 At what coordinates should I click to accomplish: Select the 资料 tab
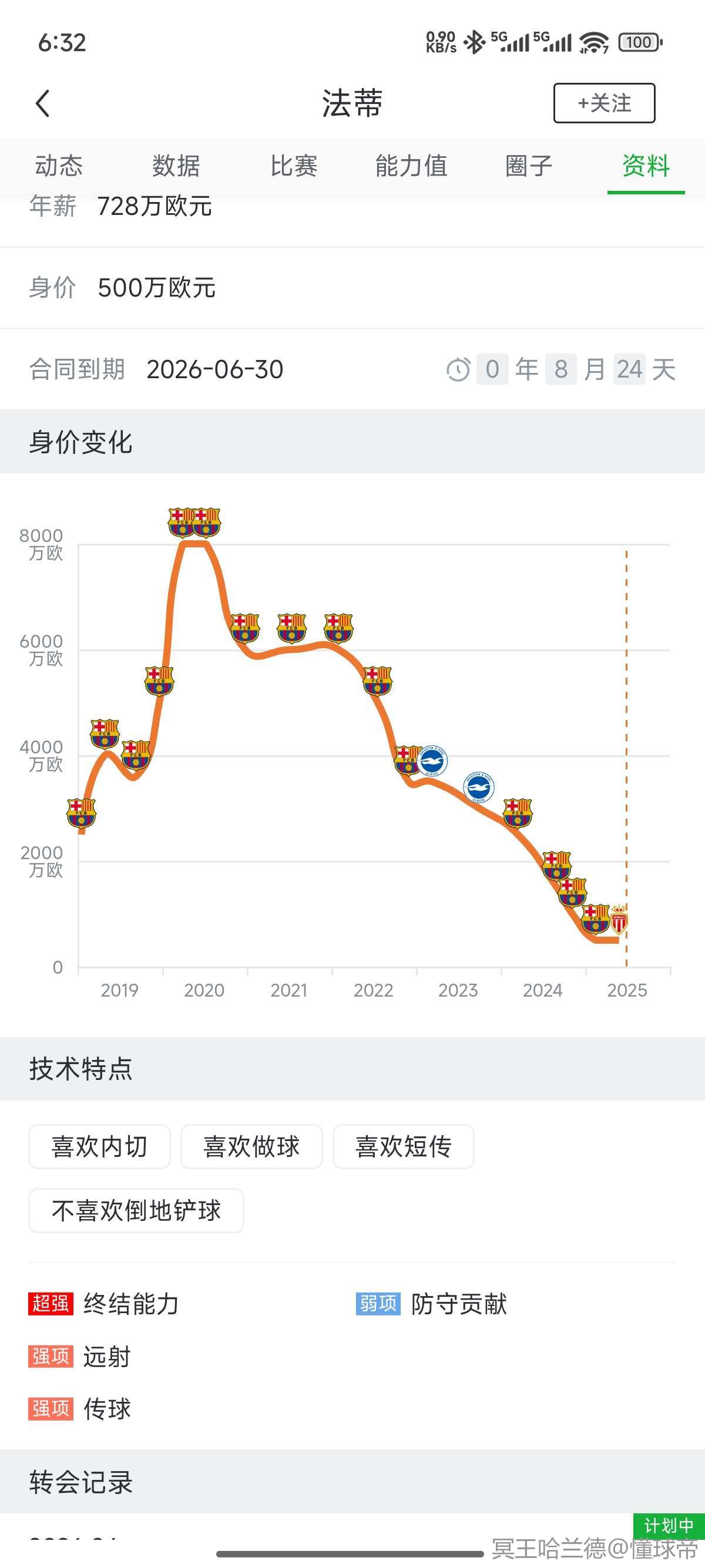[645, 166]
